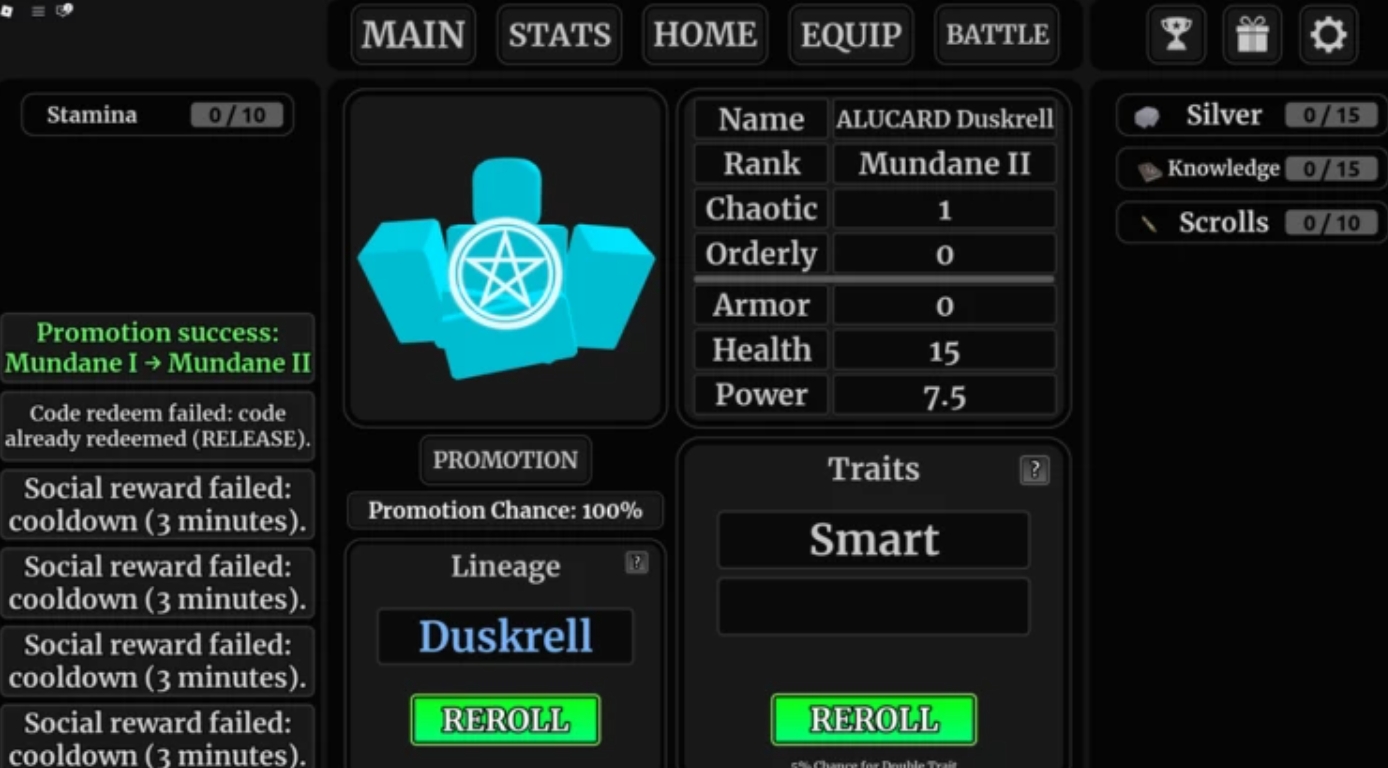Image resolution: width=1388 pixels, height=768 pixels.
Task: Go to the HOME tab
Action: coord(705,35)
